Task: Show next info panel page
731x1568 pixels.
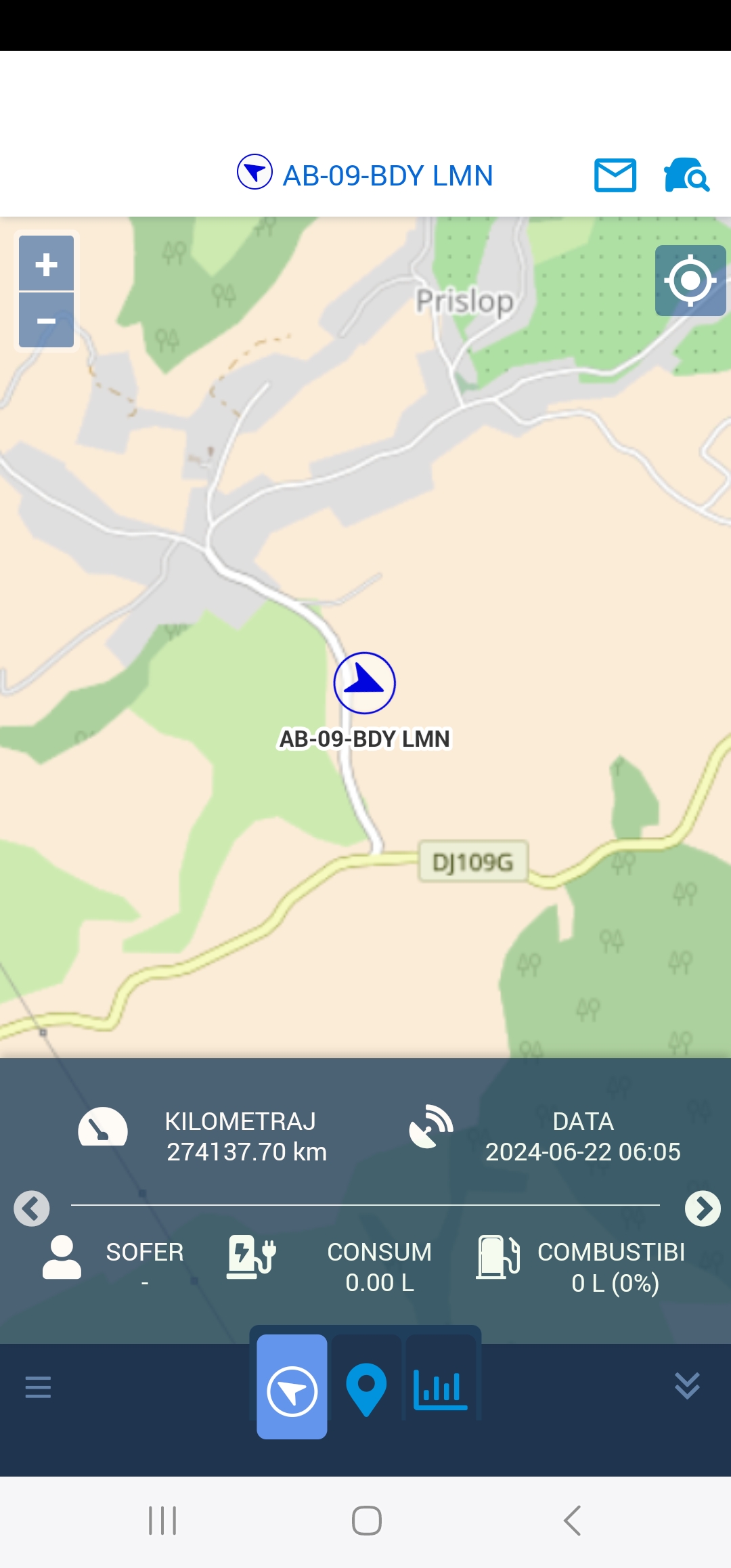Action: (702, 1208)
